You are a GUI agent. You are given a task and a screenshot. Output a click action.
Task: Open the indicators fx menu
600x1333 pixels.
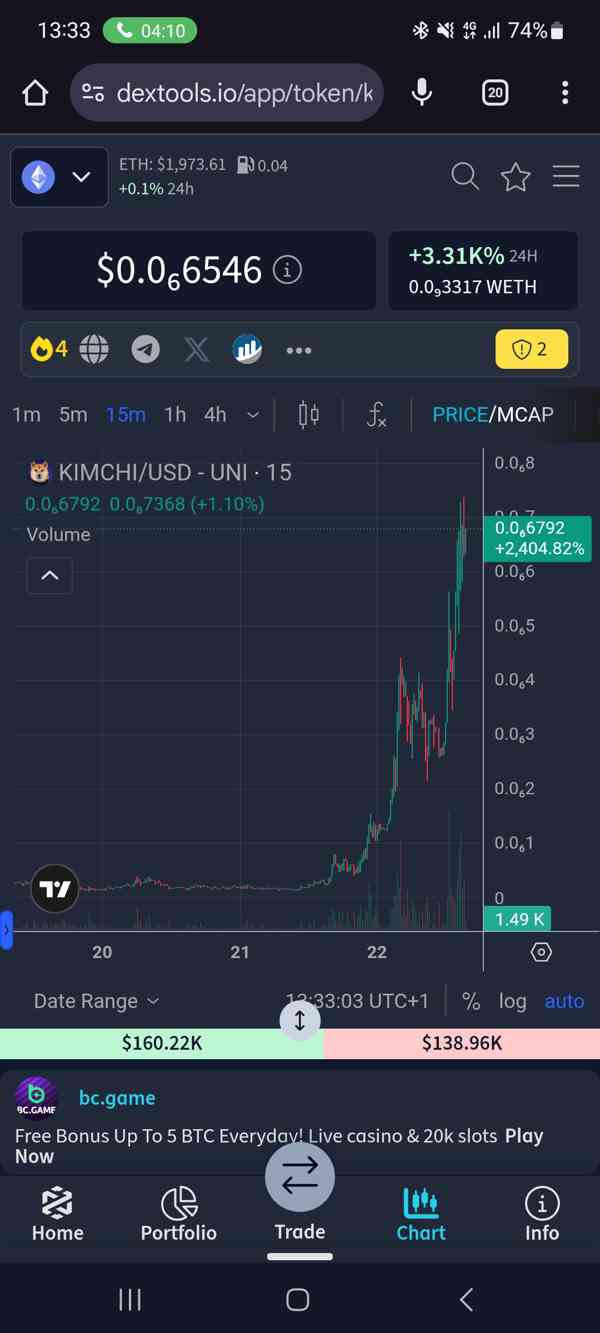(376, 415)
